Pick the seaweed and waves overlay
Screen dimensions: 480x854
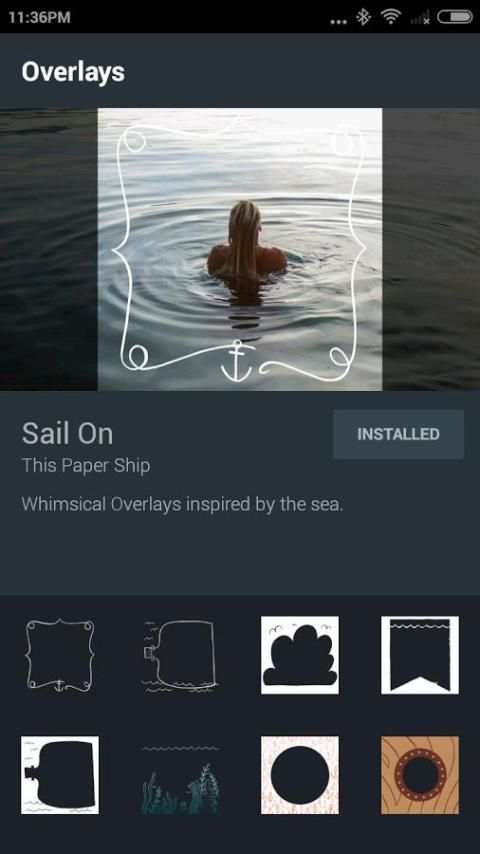180,775
